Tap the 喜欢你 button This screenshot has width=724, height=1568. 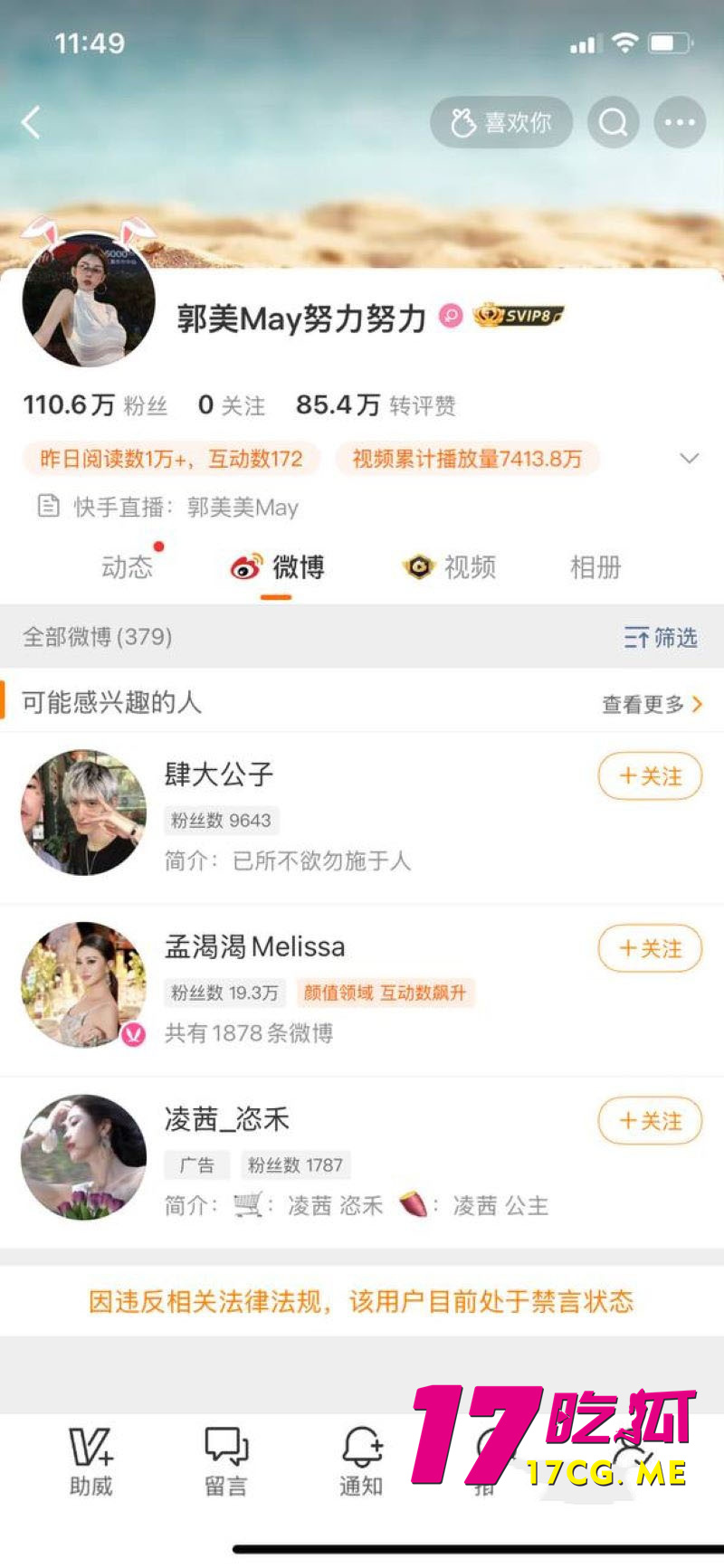500,122
